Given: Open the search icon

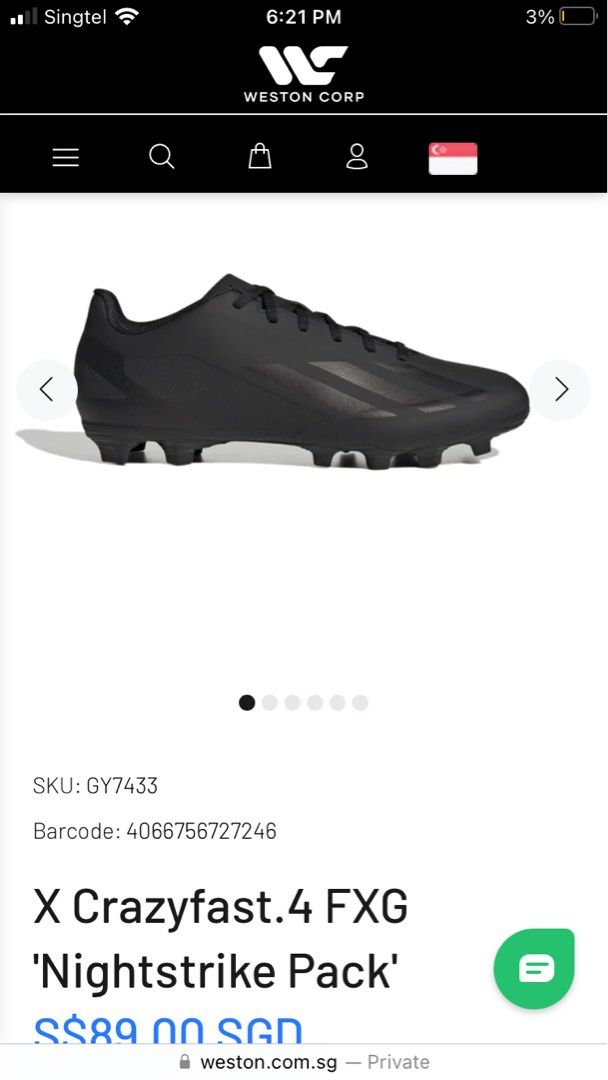Looking at the screenshot, I should pyautogui.click(x=161, y=157).
